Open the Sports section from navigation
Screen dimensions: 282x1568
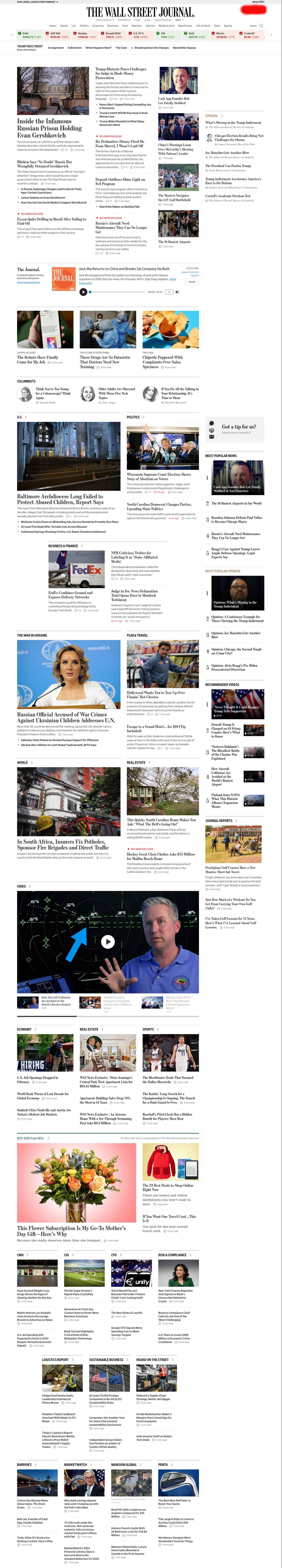click(x=228, y=26)
